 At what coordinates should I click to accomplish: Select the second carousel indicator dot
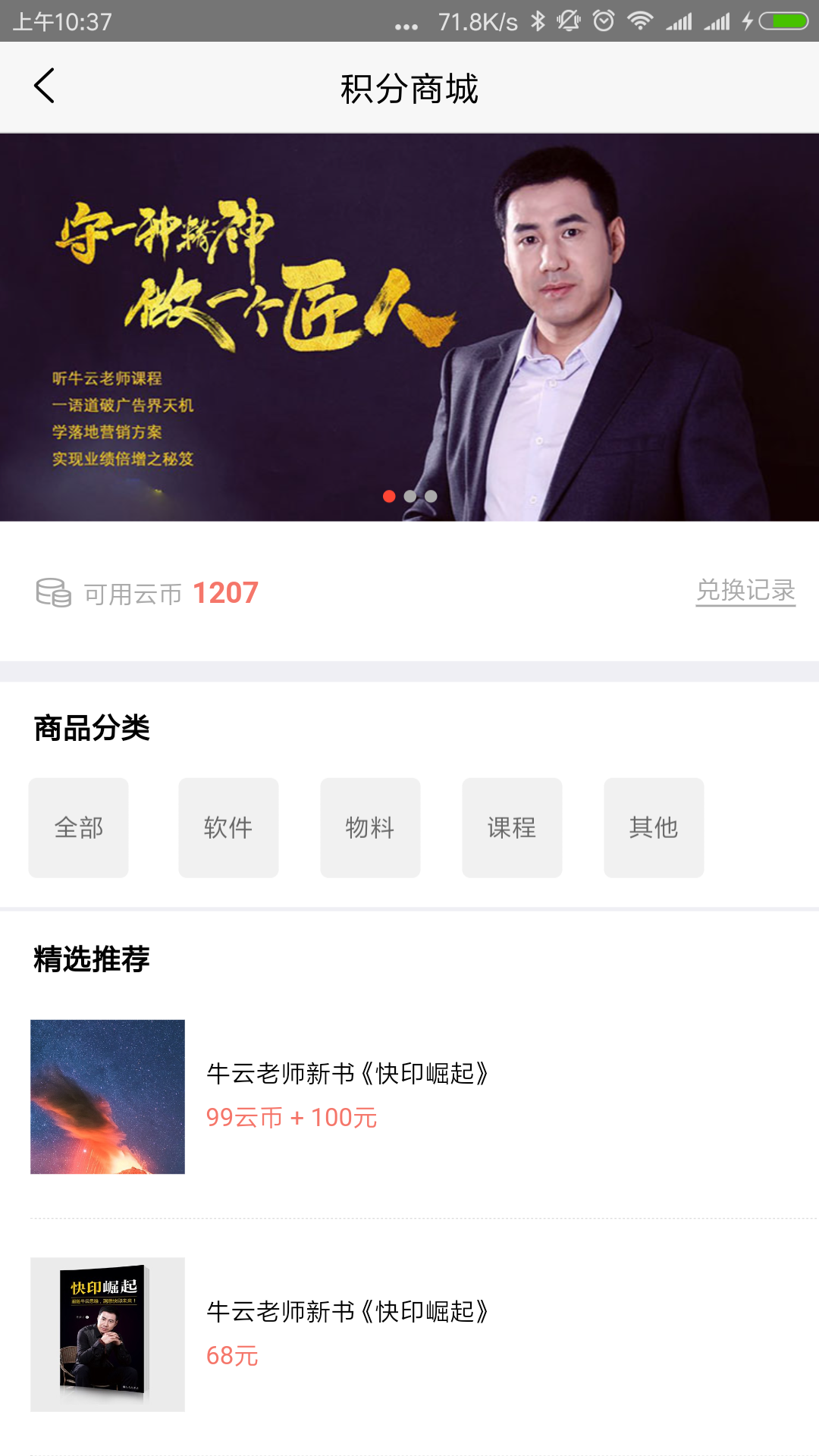click(409, 496)
